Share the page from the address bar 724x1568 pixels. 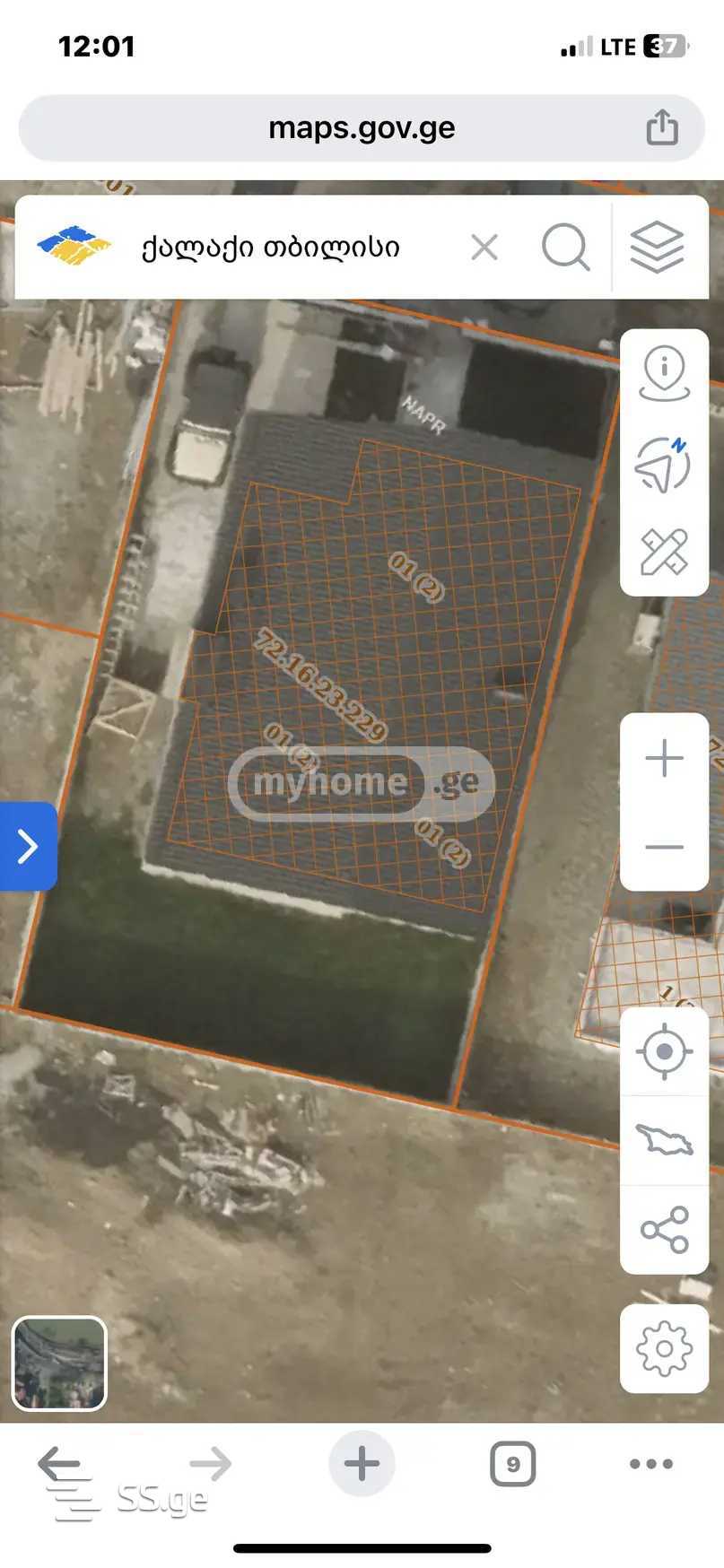tap(662, 127)
